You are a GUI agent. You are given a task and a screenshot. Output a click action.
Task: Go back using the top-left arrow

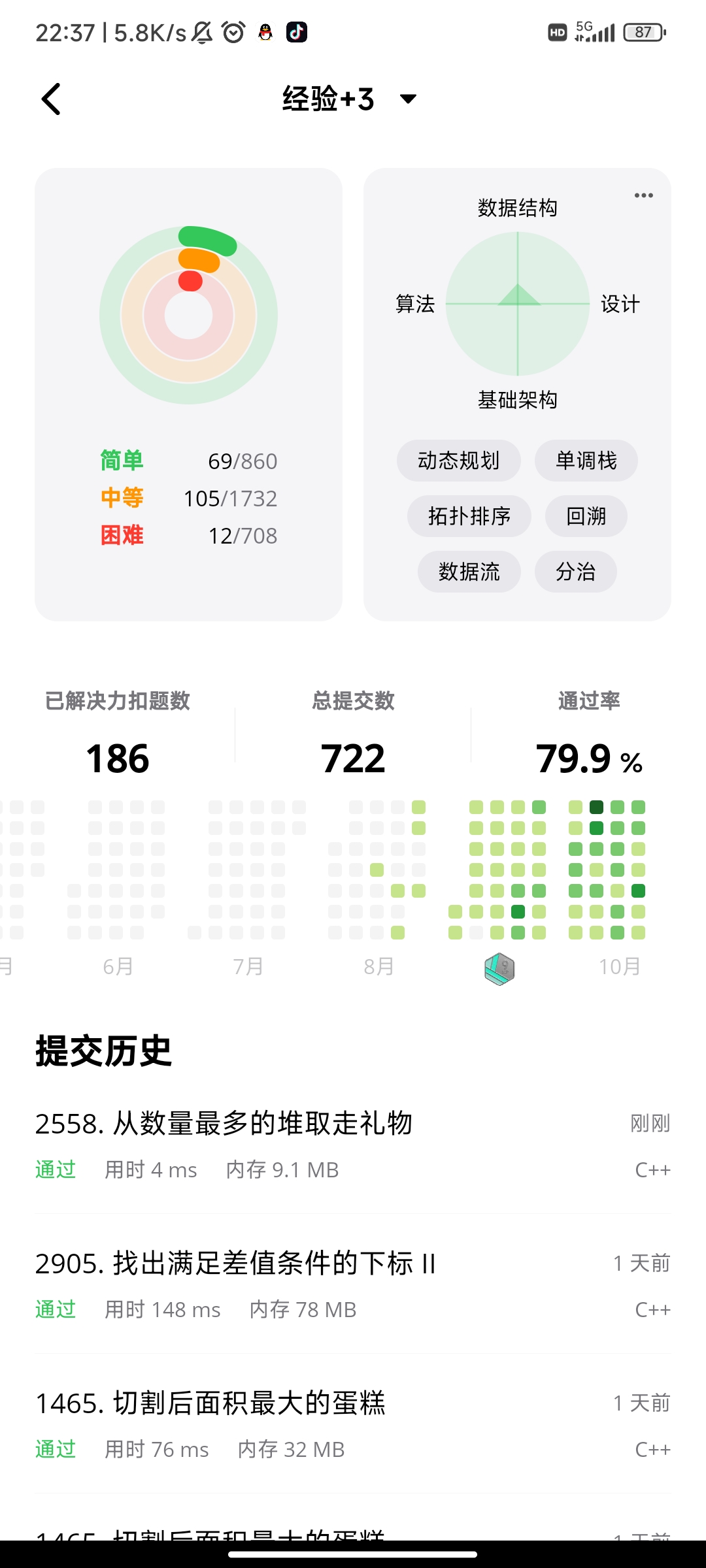coord(51,99)
